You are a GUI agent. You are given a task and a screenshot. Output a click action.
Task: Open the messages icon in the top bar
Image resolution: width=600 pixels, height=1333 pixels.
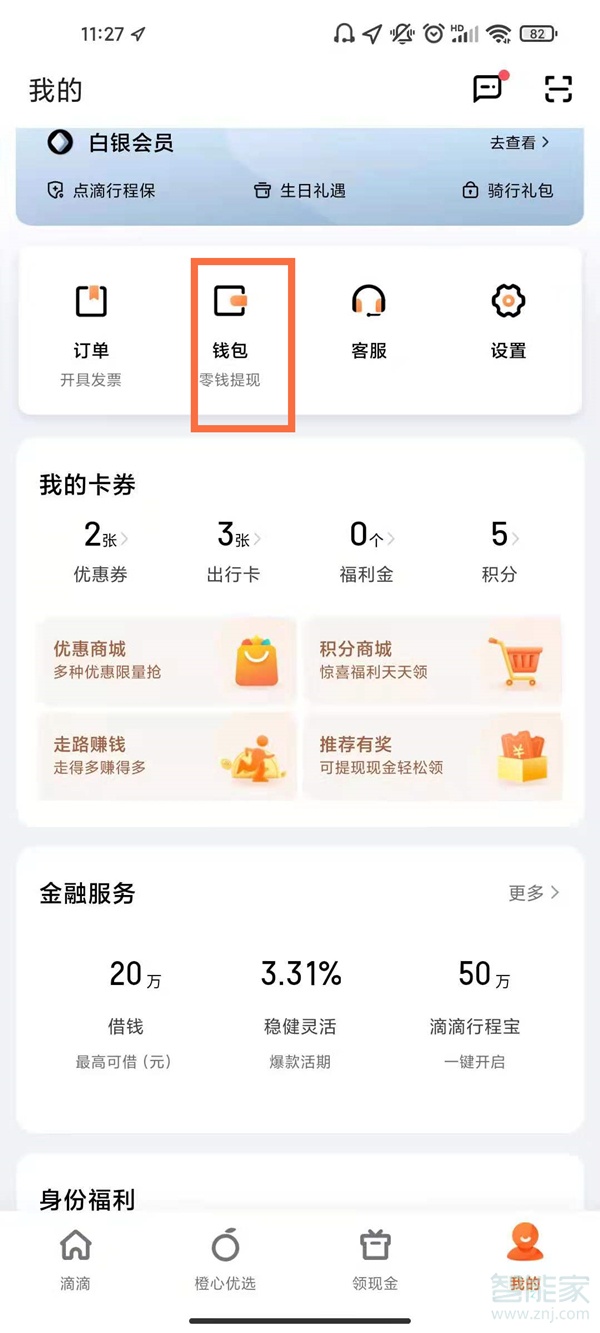(488, 89)
